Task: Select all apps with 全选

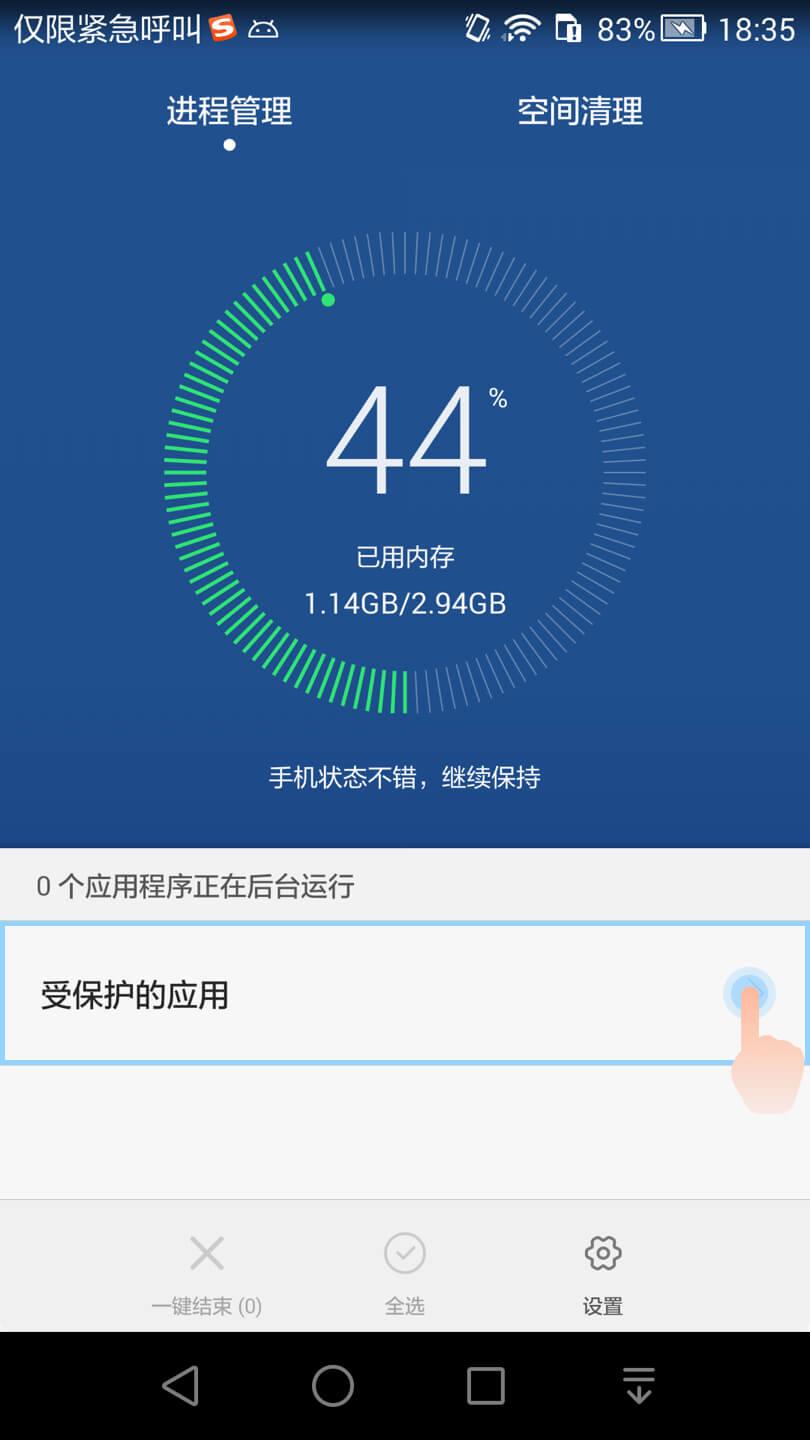Action: [405, 1265]
